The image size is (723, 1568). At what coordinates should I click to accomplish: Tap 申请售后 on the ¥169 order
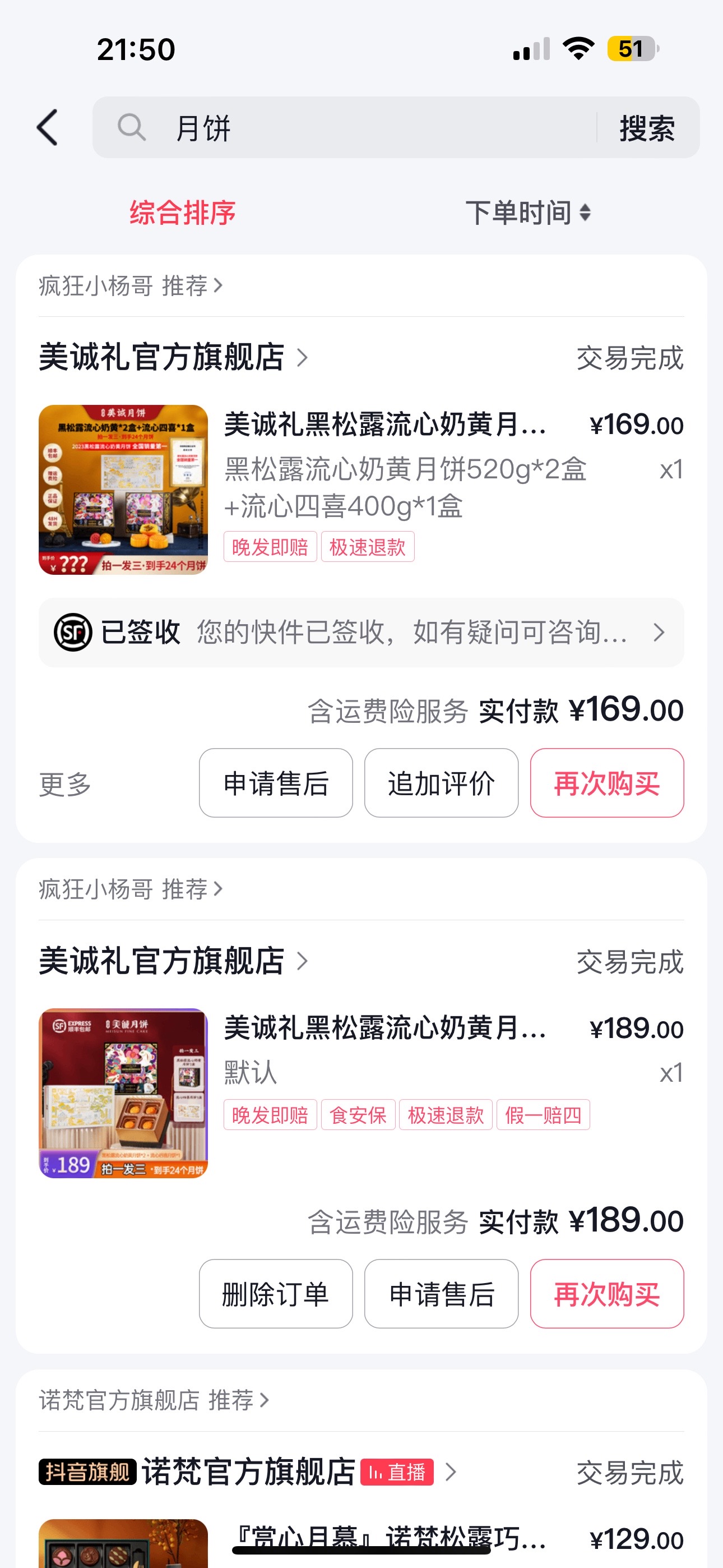pos(276,783)
